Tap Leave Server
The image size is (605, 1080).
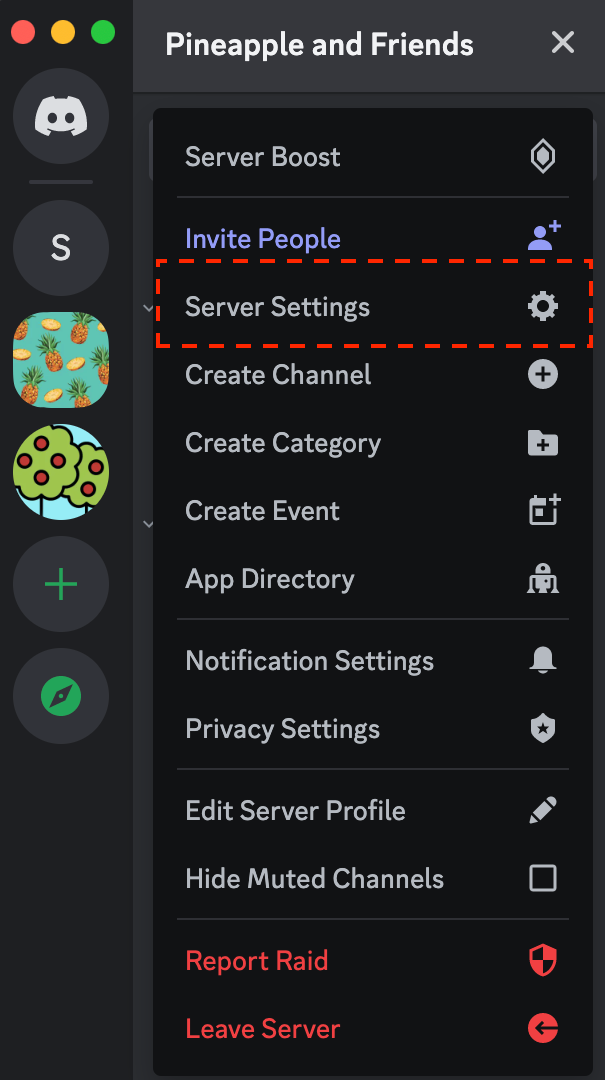372,1029
